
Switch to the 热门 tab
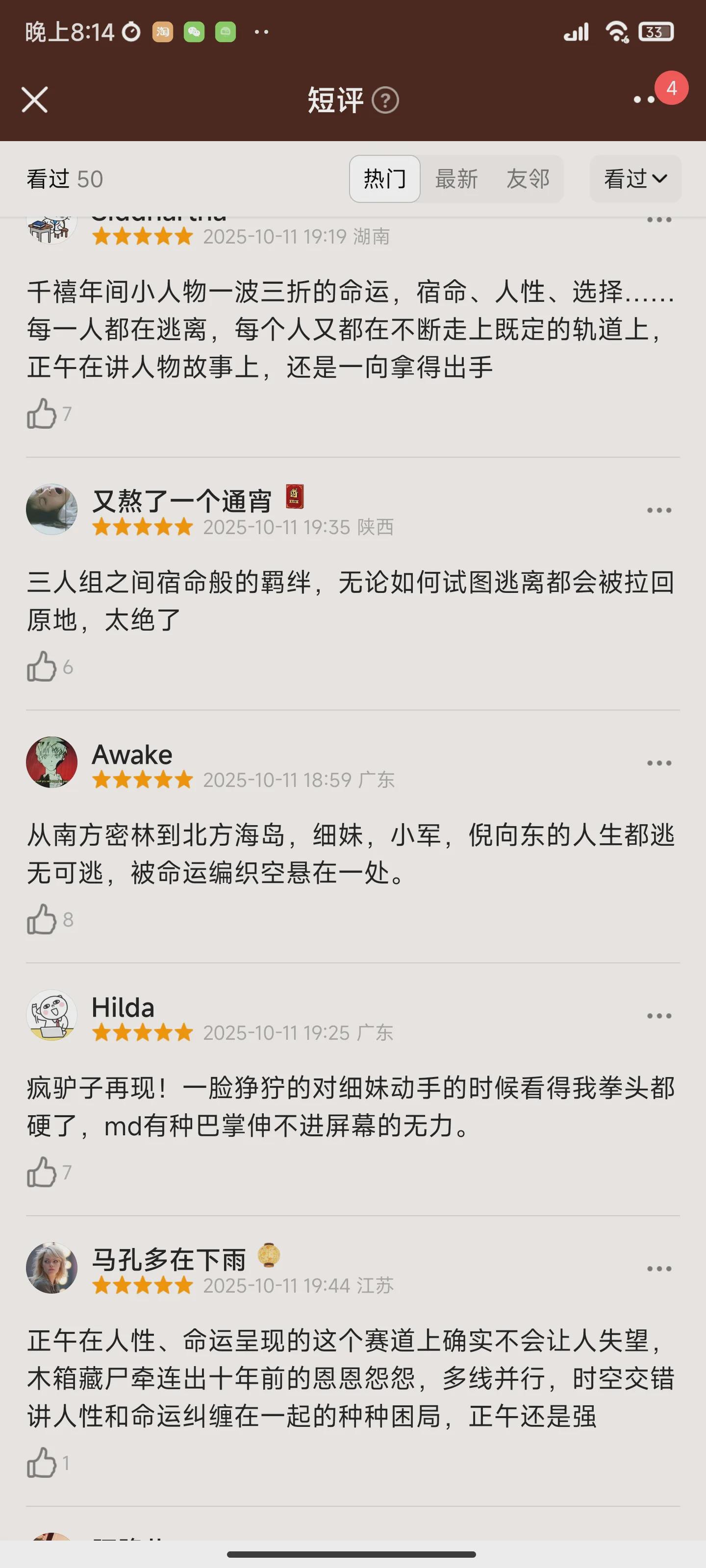point(384,179)
